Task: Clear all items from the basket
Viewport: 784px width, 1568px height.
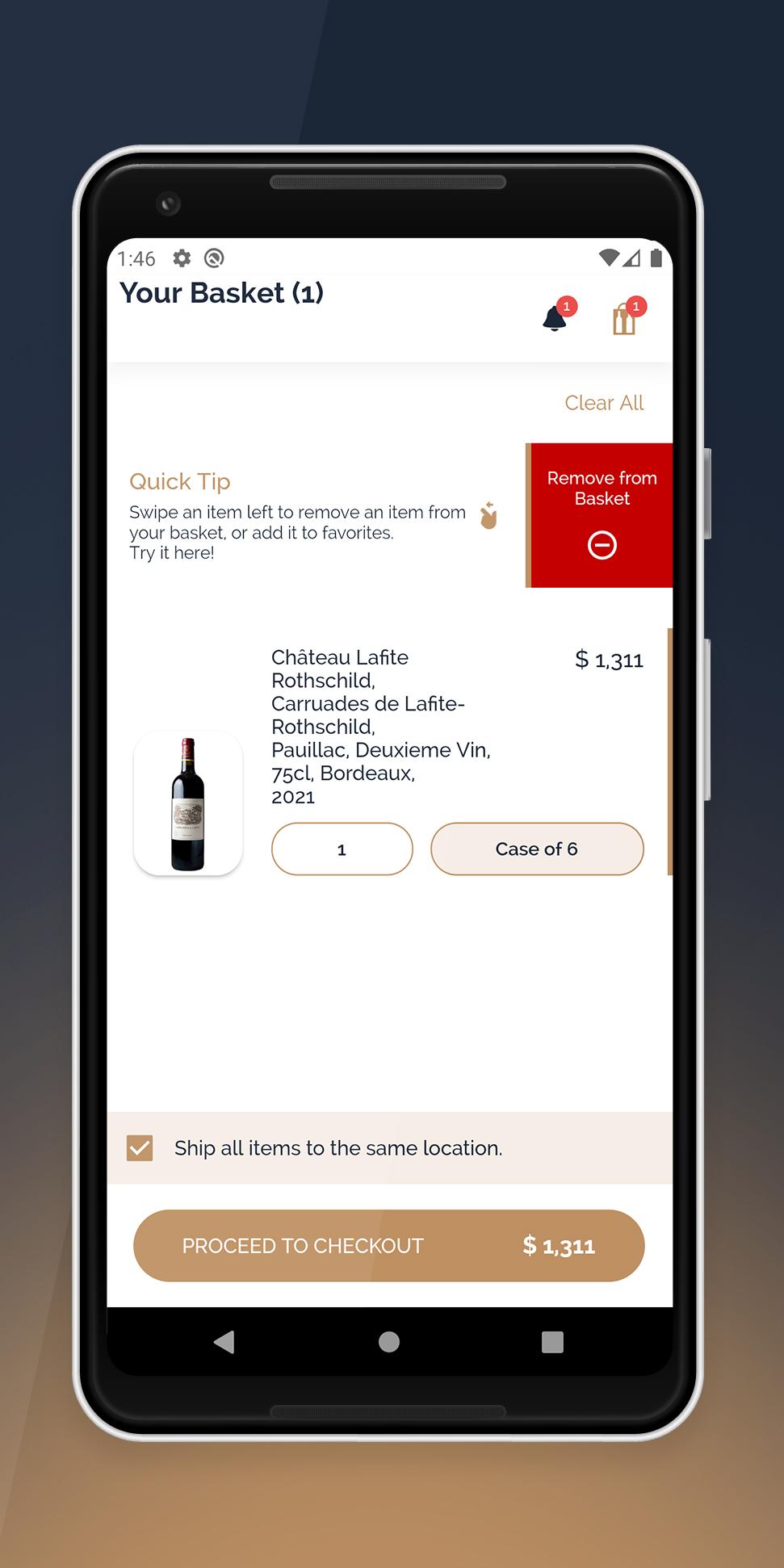Action: tap(604, 403)
